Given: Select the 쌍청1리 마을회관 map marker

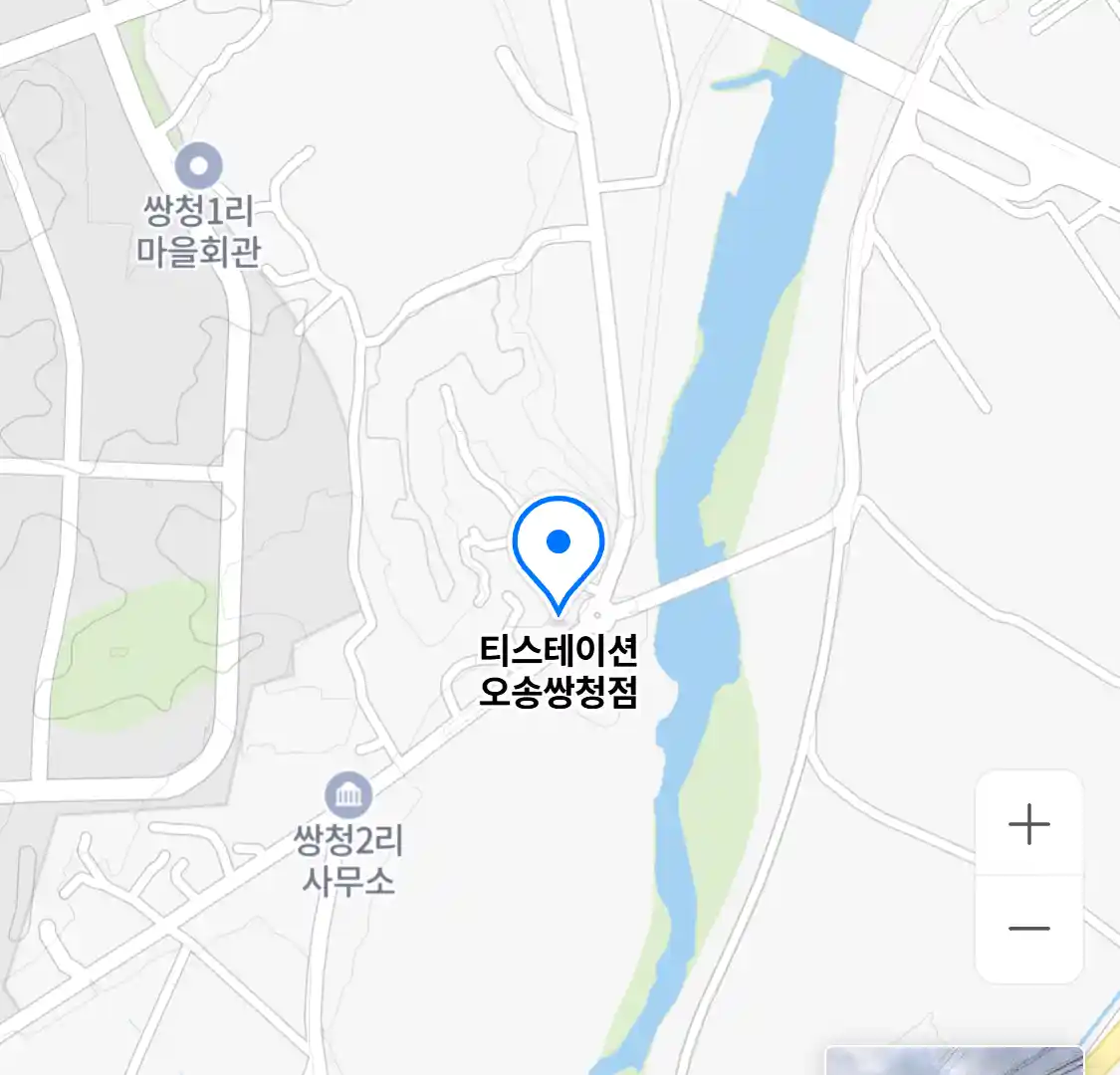Looking at the screenshot, I should click(x=199, y=165).
